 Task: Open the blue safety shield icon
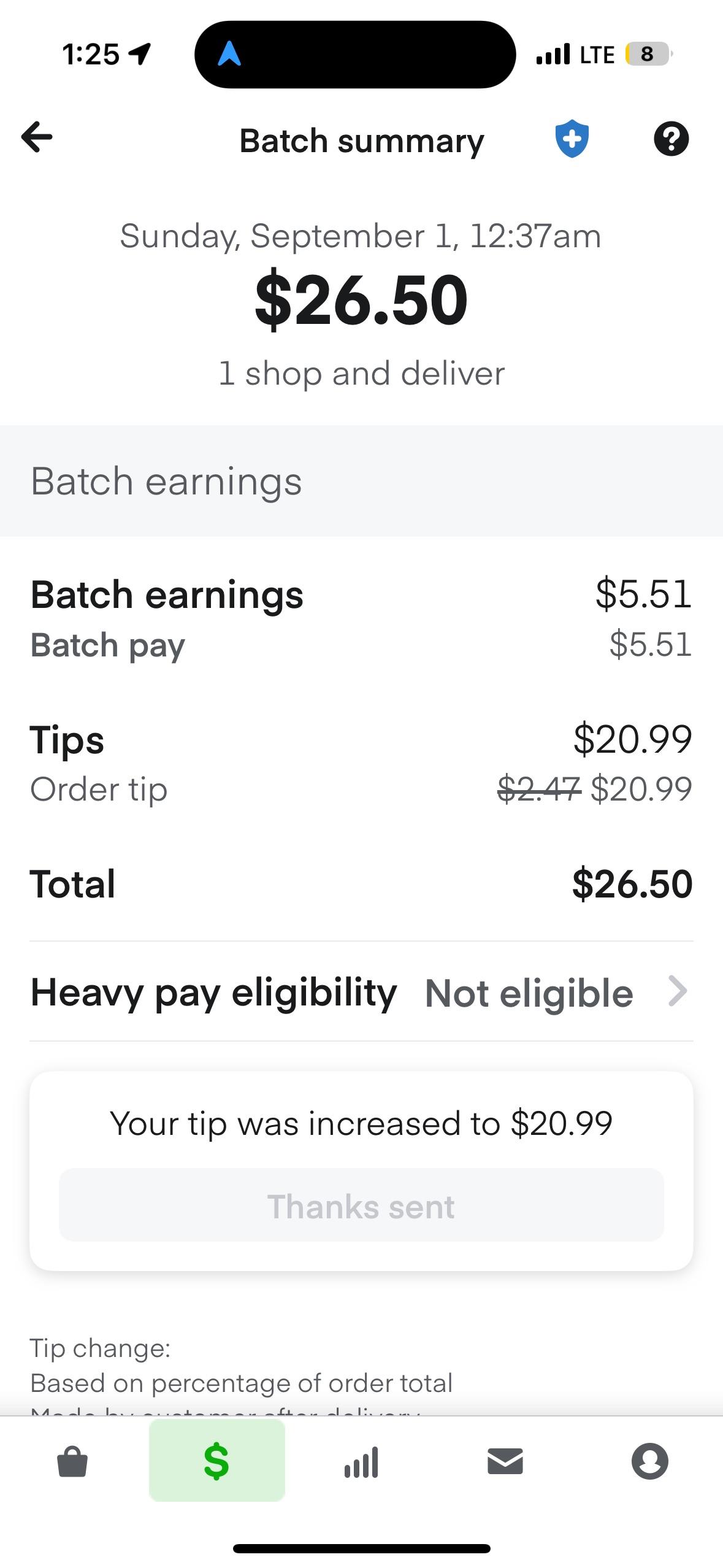(572, 139)
